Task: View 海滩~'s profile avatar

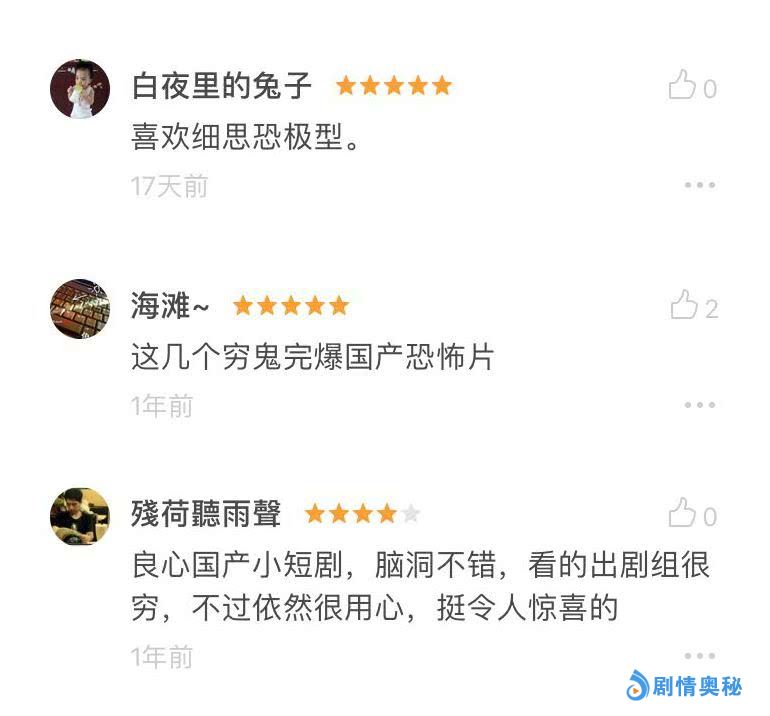Action: pyautogui.click(x=80, y=309)
